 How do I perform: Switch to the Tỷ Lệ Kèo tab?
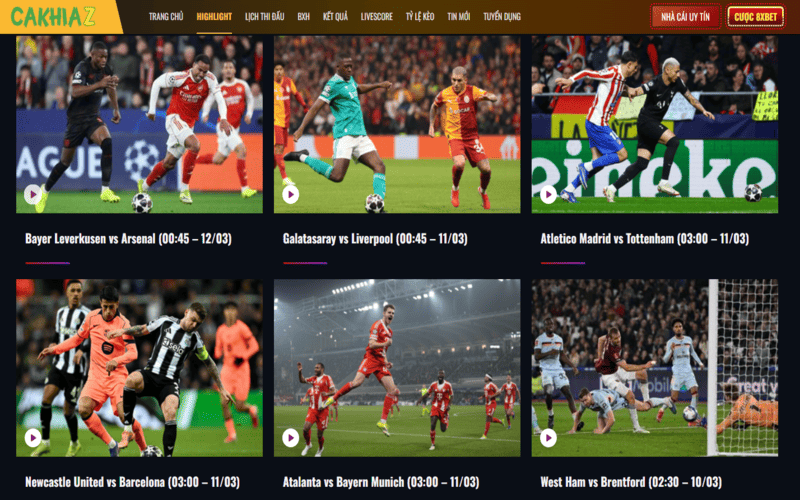click(420, 17)
